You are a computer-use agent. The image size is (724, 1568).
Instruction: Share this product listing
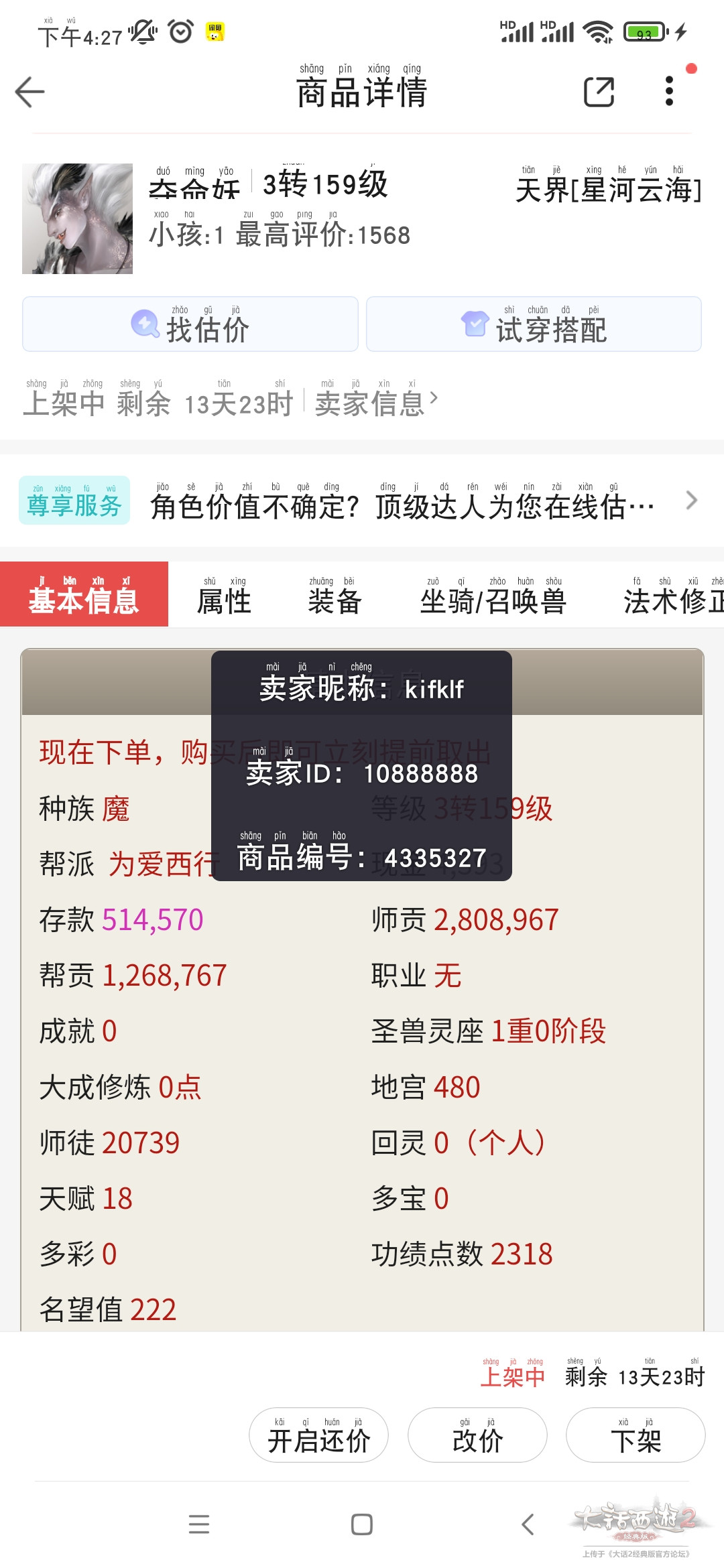click(599, 92)
